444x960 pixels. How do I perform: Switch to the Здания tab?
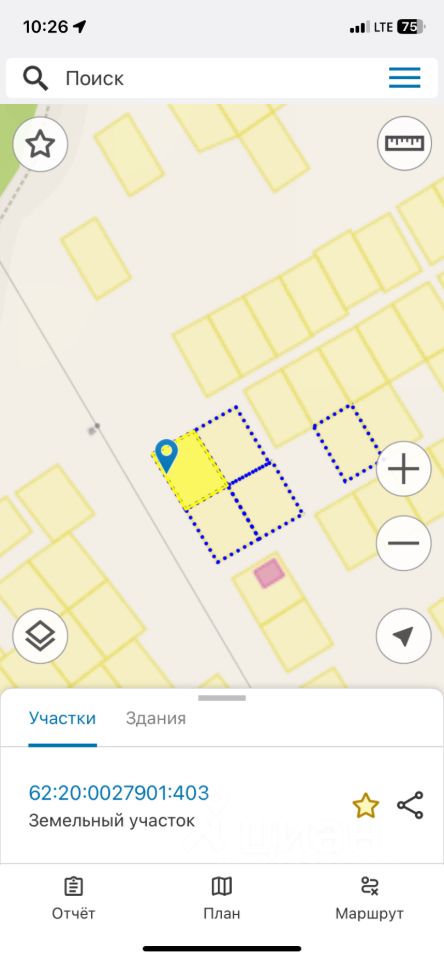tap(156, 718)
